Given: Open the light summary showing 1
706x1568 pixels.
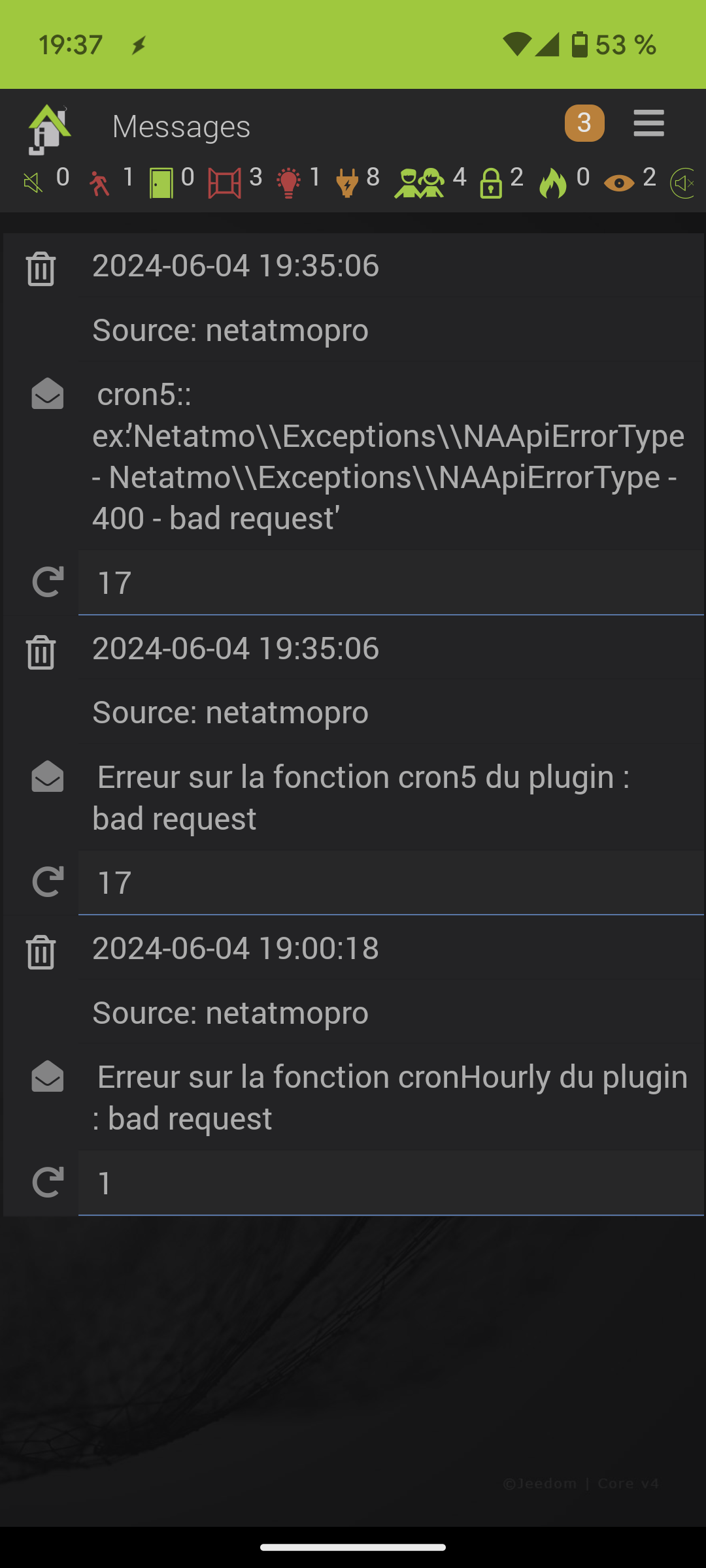Looking at the screenshot, I should 298,181.
